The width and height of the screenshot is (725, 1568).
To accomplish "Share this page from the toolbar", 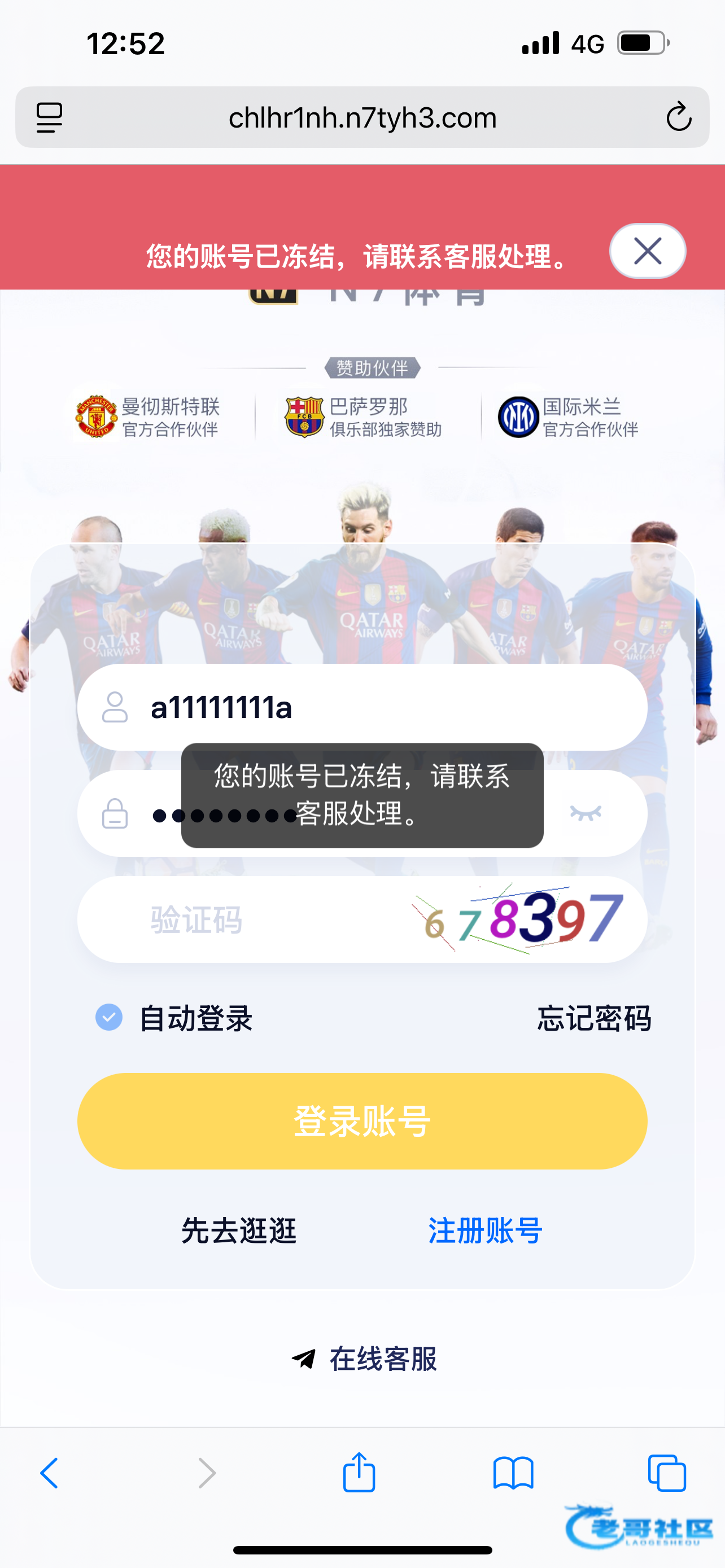I will pos(359,1473).
